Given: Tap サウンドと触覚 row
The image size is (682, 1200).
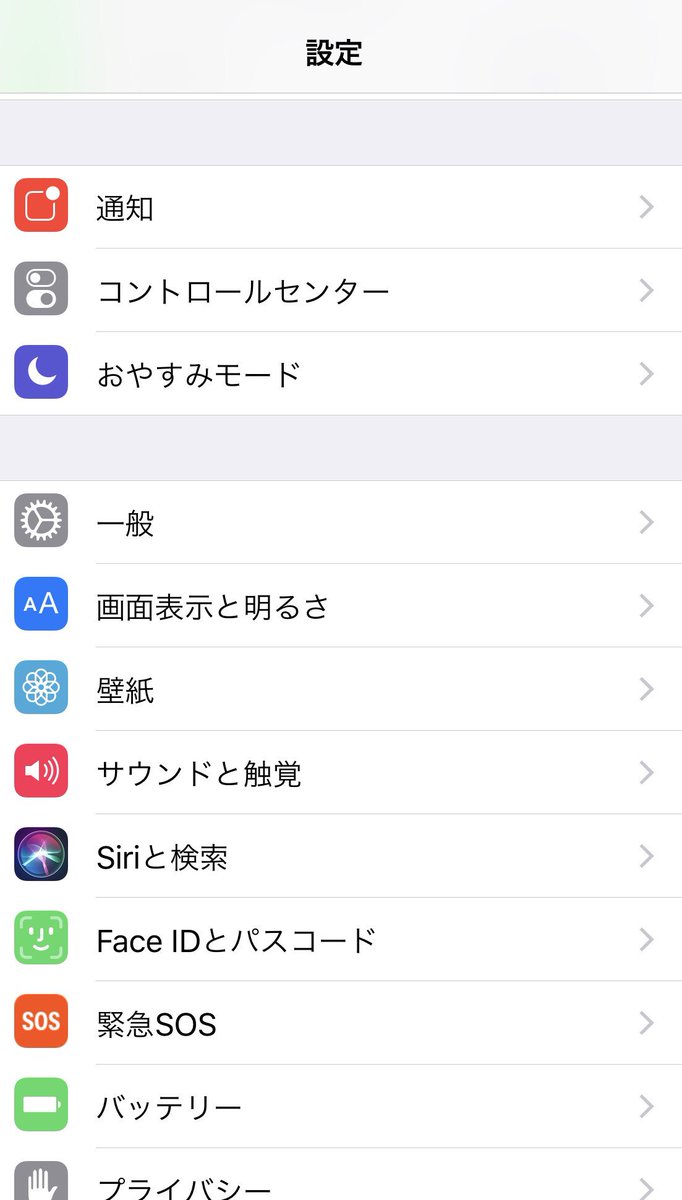Looking at the screenshot, I should (341, 773).
